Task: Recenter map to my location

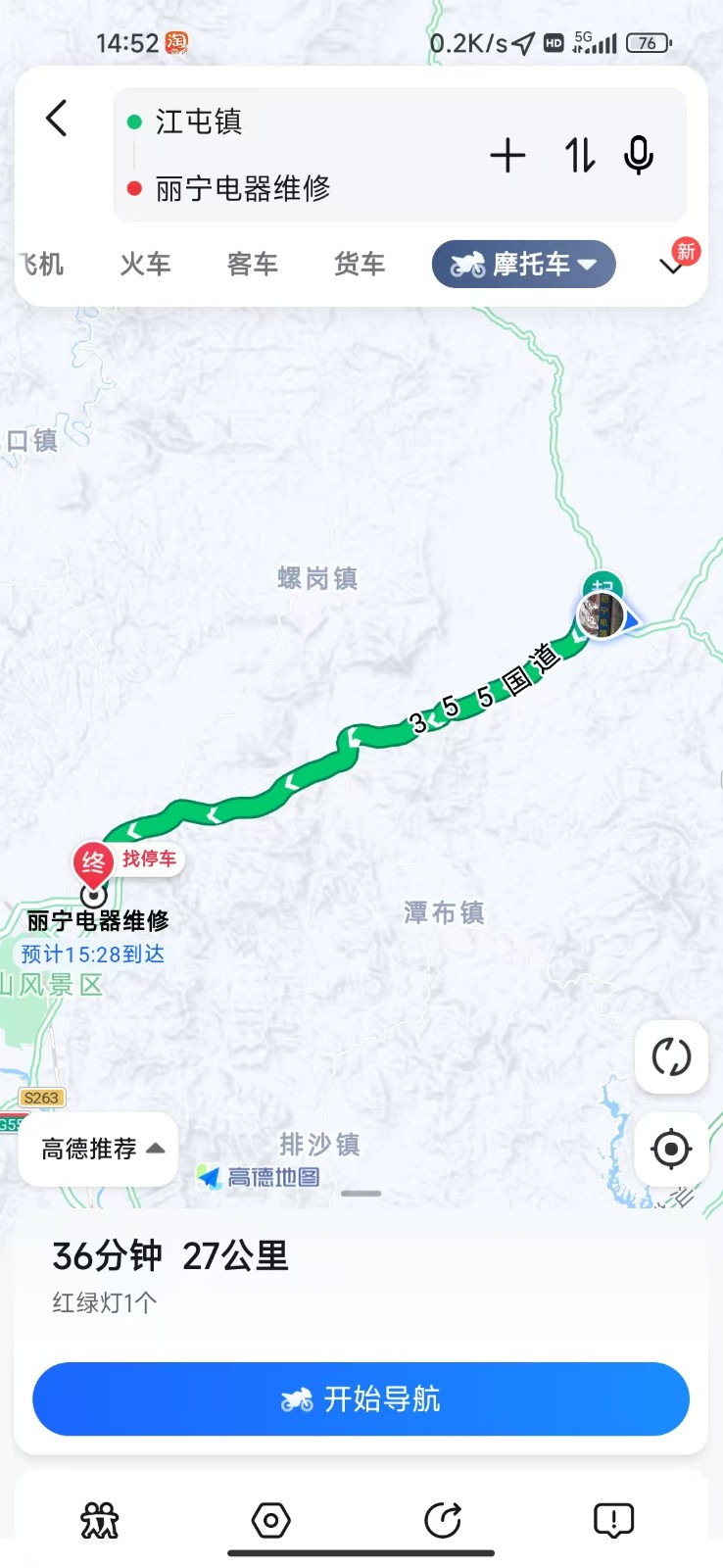Action: (x=671, y=1149)
